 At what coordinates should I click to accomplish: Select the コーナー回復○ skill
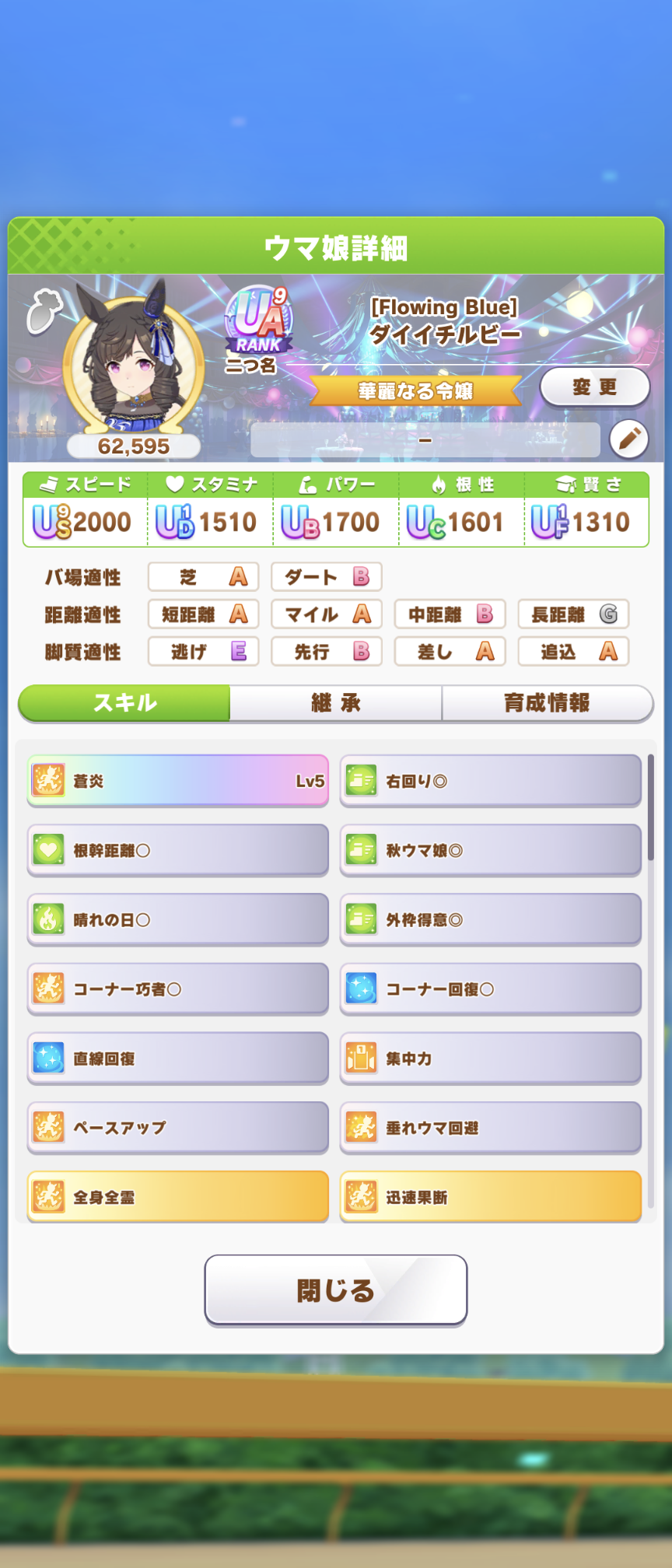pos(490,989)
